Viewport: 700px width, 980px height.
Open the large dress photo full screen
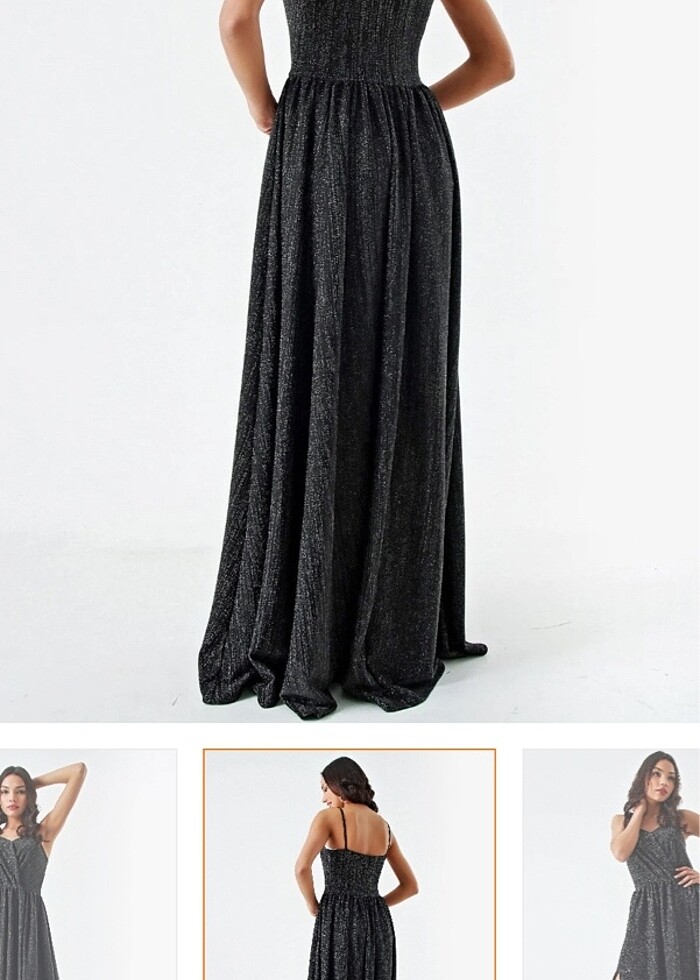click(350, 360)
